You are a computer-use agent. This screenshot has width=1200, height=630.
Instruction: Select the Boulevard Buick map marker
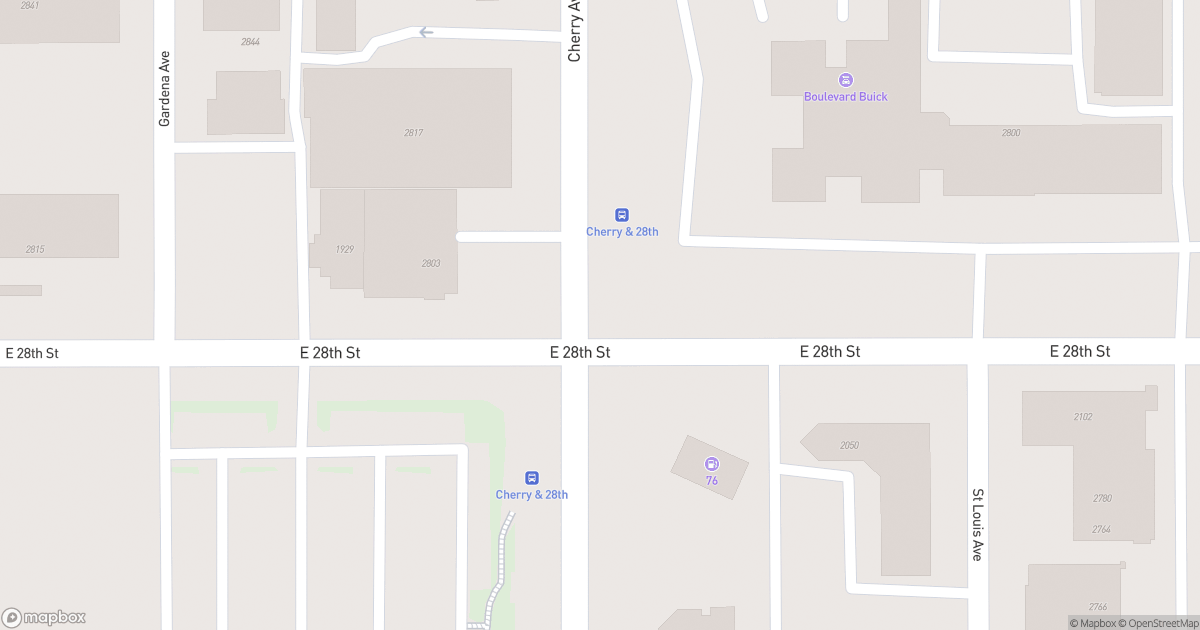[x=845, y=80]
